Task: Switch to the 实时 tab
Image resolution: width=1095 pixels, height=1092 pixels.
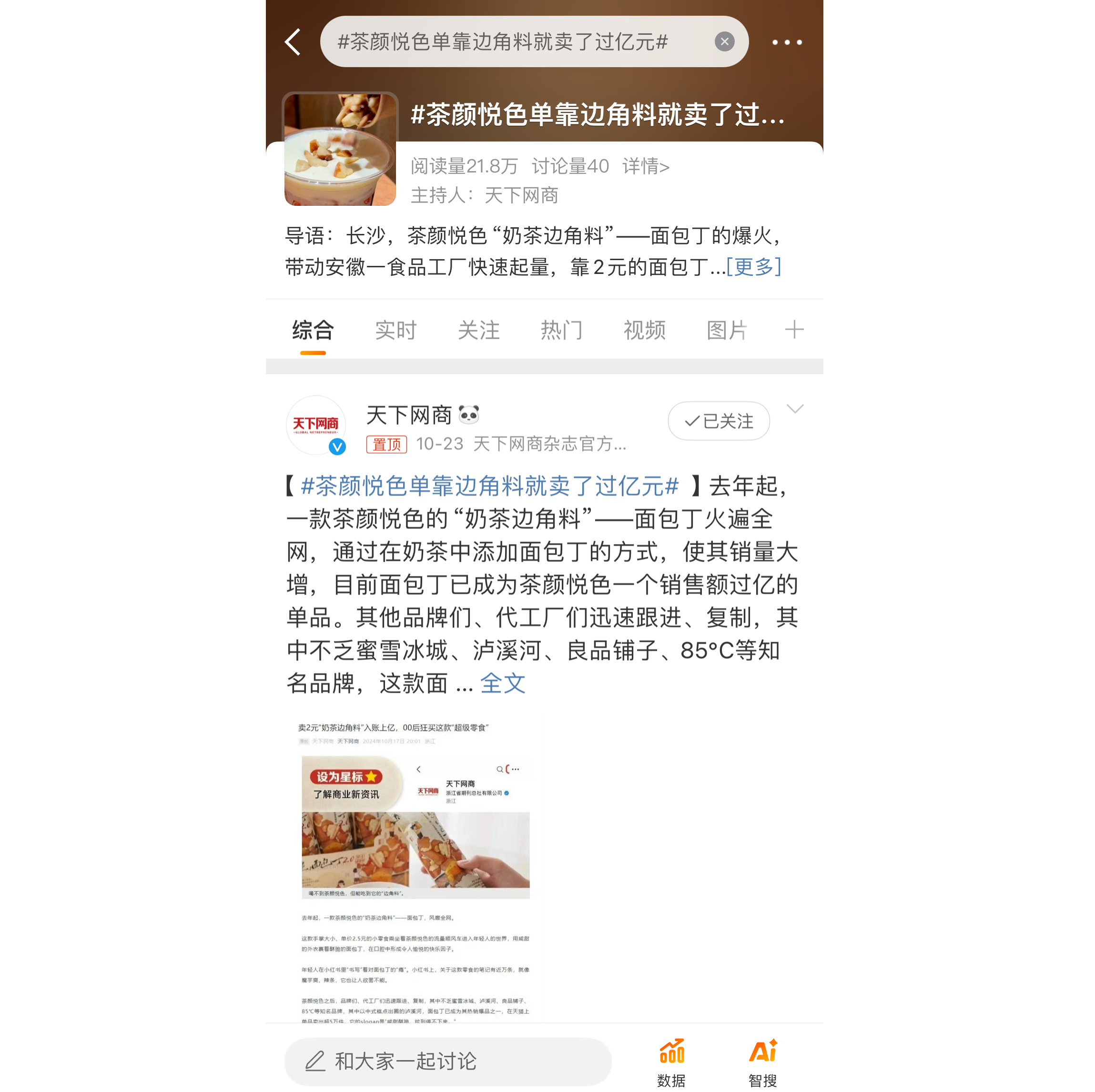Action: pyautogui.click(x=395, y=330)
